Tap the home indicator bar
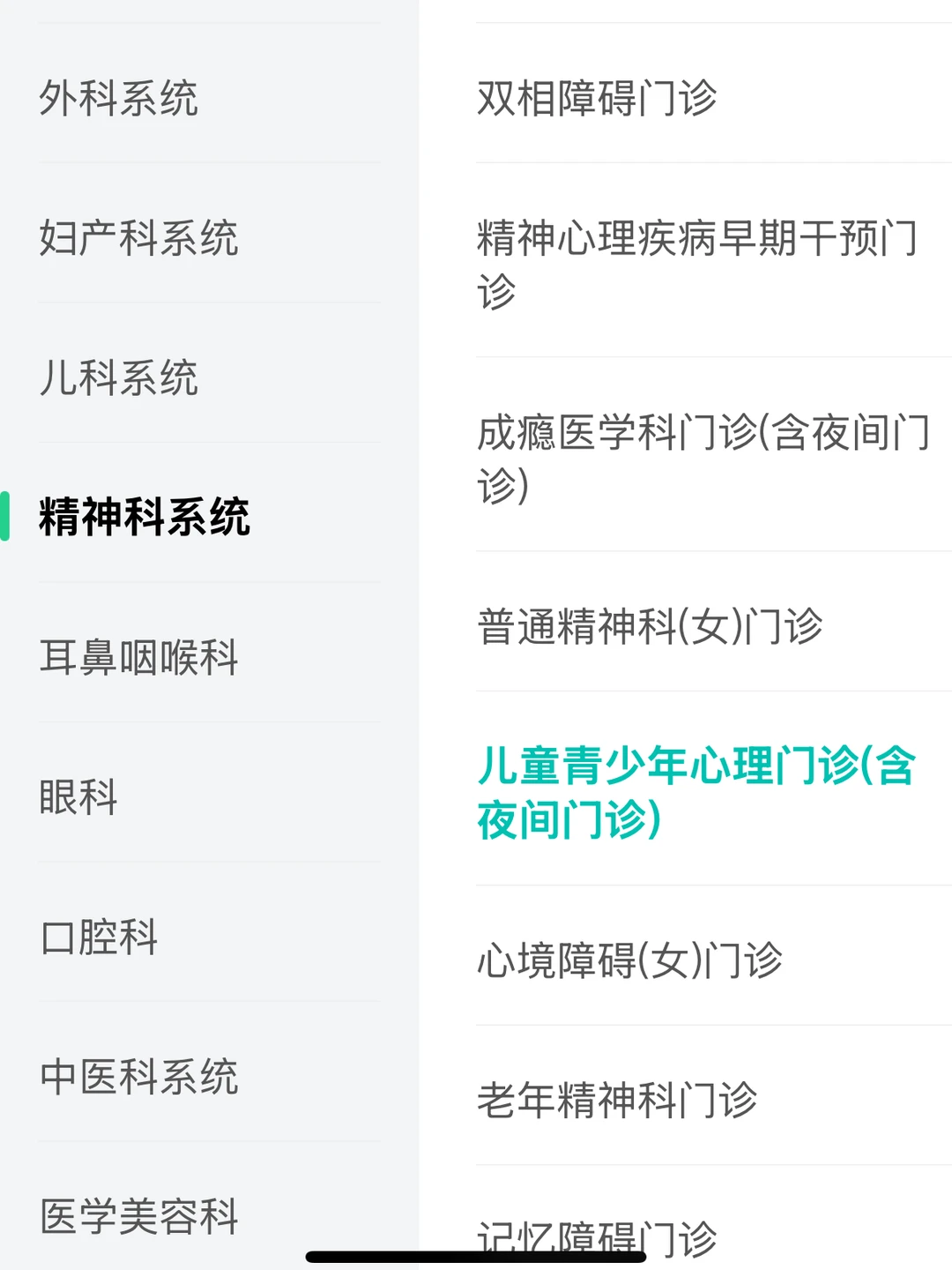 (476, 1252)
